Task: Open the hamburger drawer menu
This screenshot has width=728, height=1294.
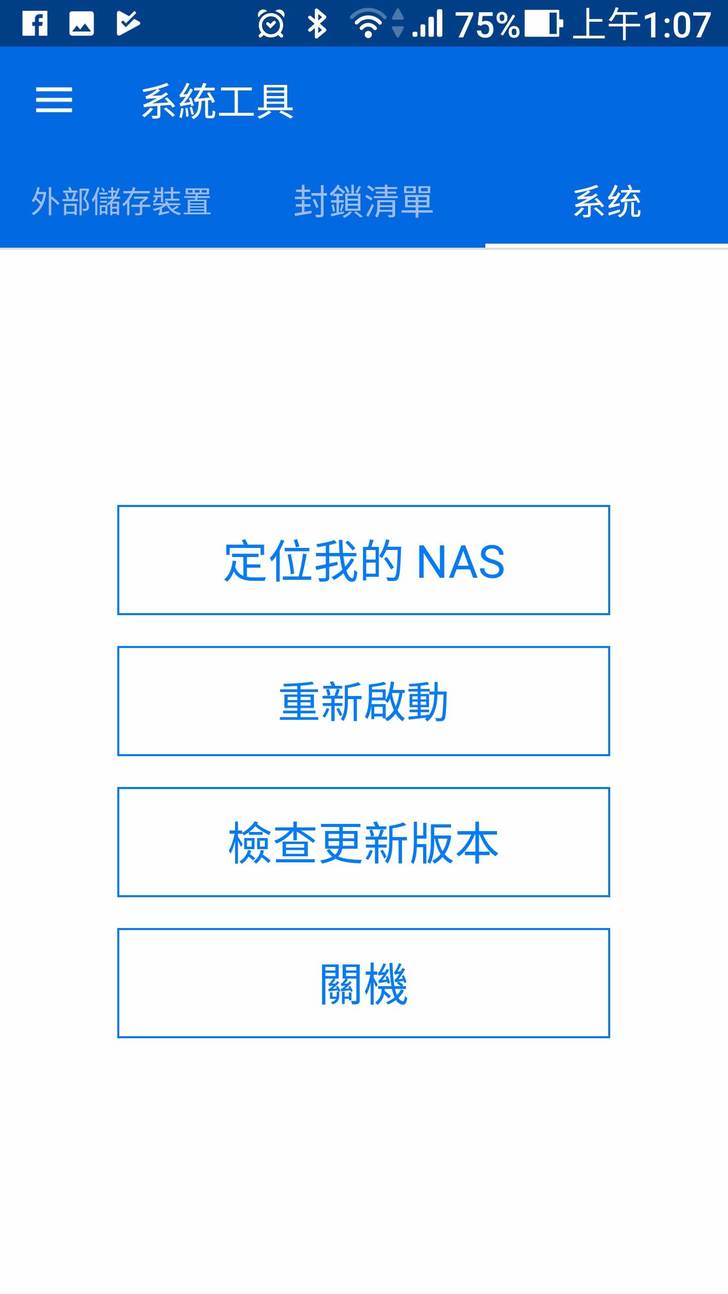Action: pos(54,100)
